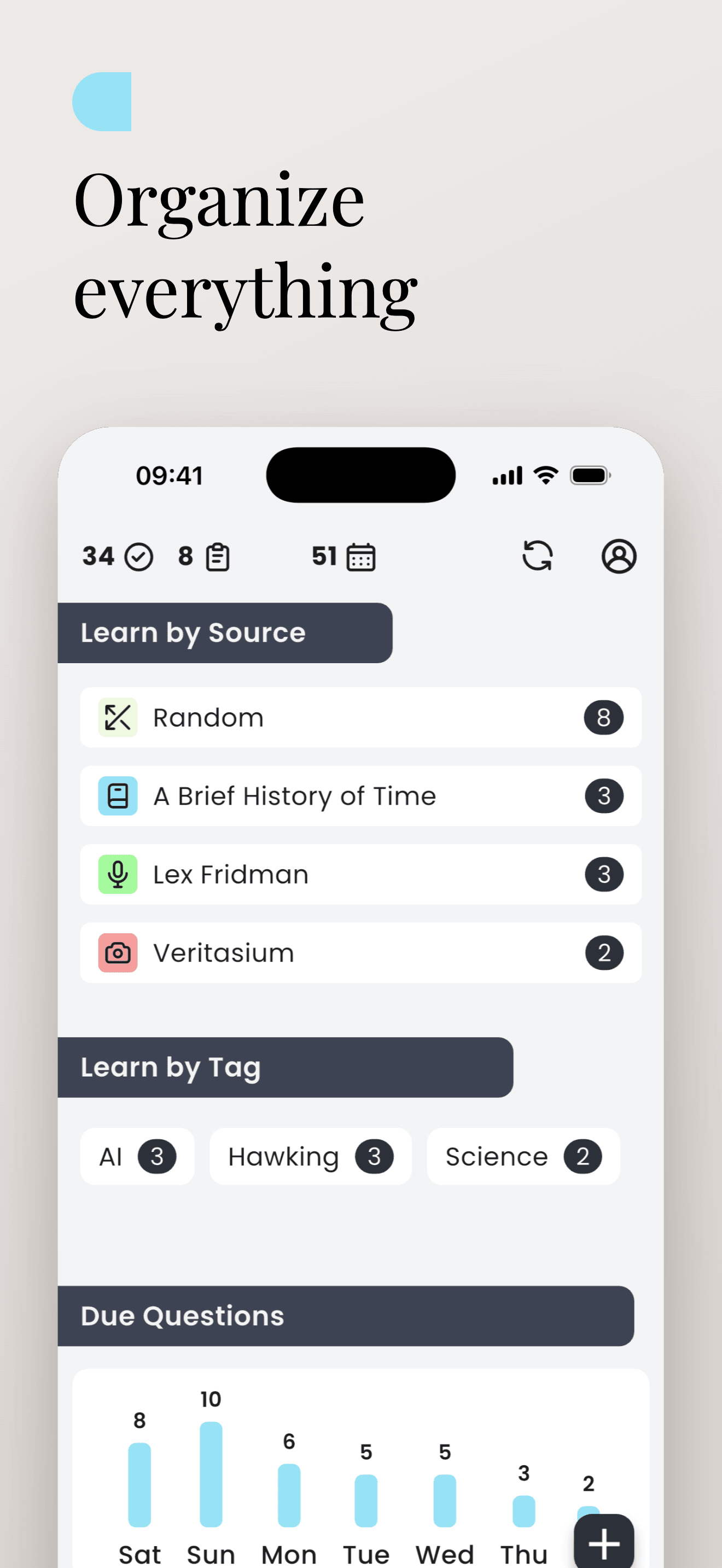Open the profile account icon

tap(619, 555)
